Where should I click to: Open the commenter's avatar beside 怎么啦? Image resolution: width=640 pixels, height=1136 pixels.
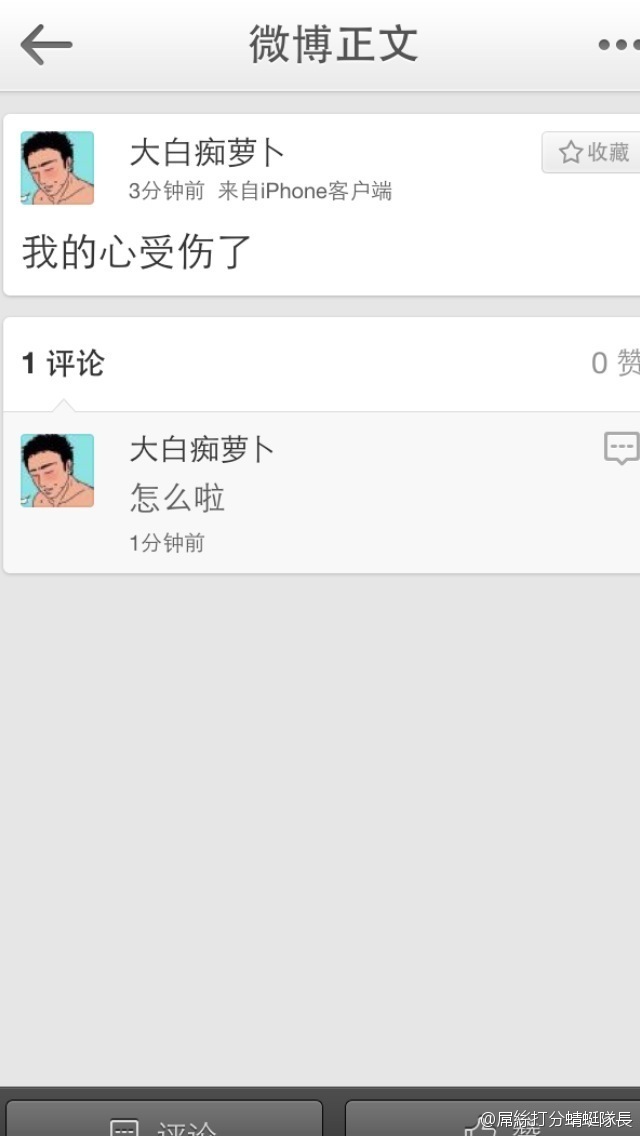click(x=57, y=470)
